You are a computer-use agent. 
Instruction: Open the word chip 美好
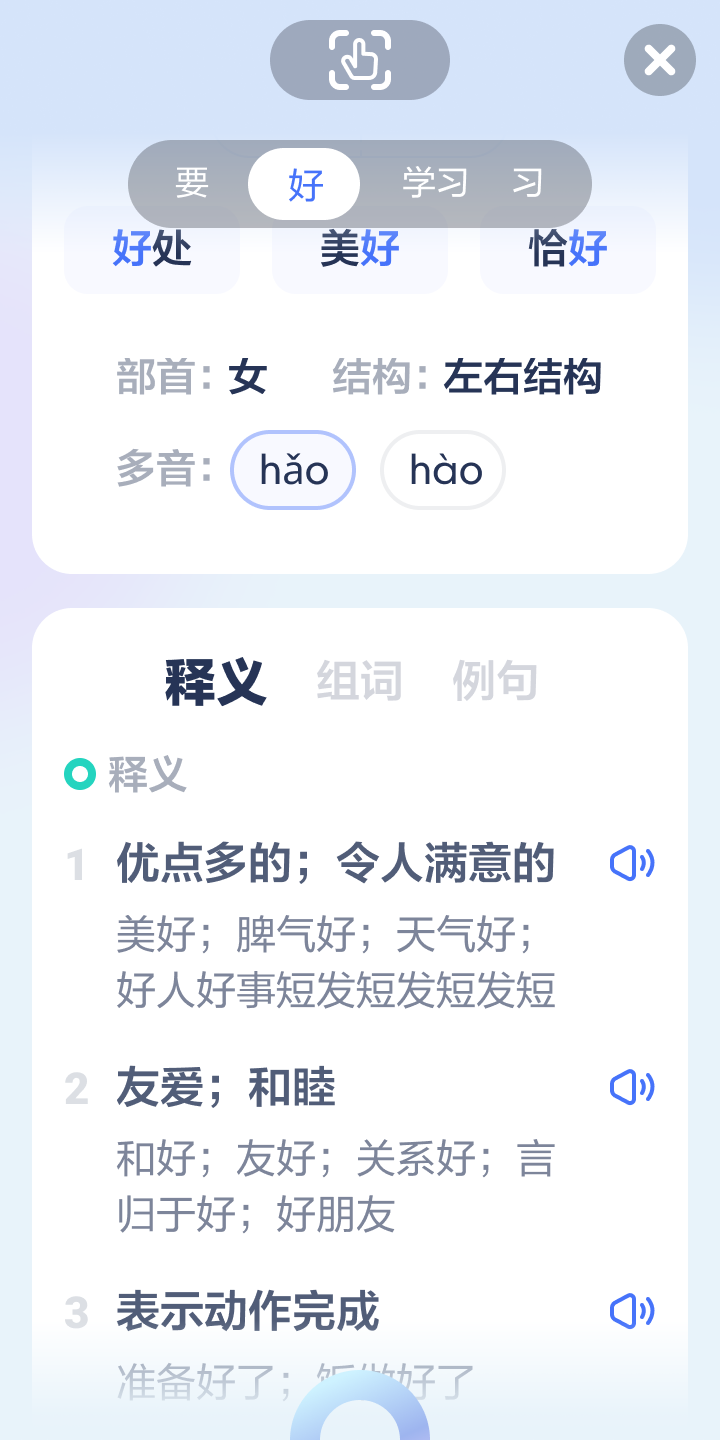coord(360,249)
